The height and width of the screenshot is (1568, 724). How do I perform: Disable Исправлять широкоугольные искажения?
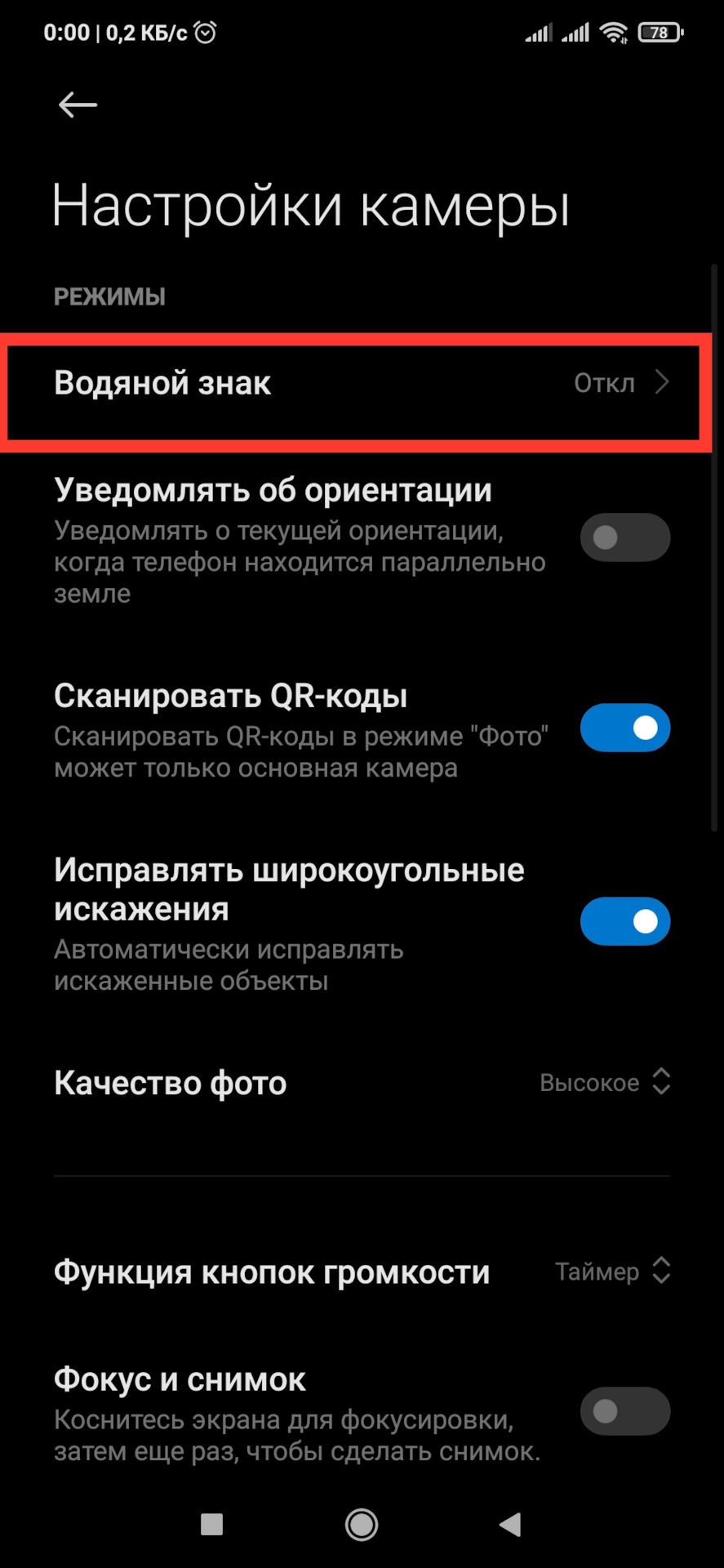[x=624, y=921]
